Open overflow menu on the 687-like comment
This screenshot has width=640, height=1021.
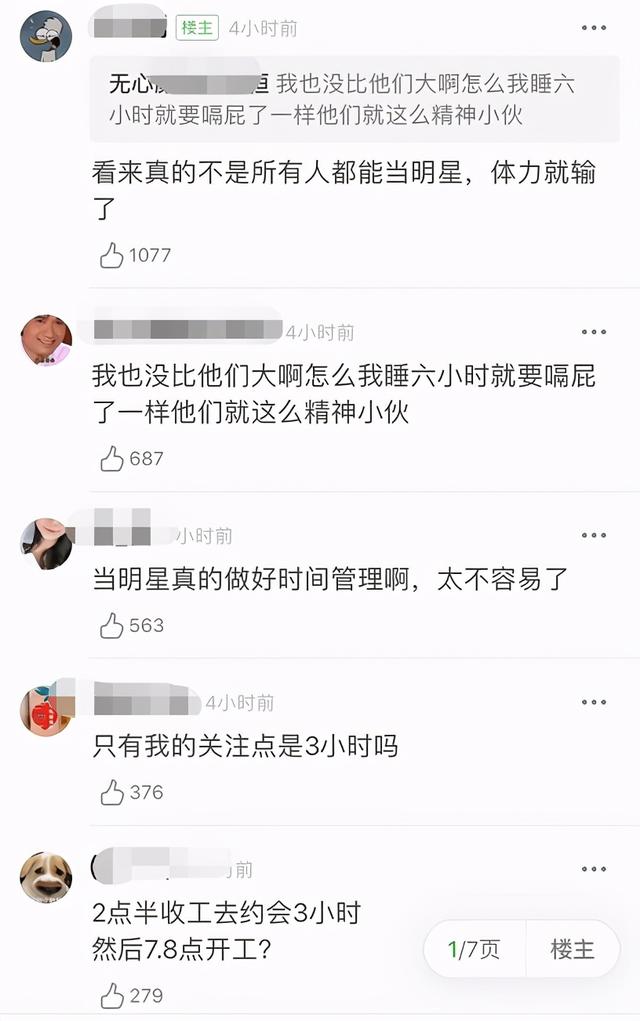593,332
